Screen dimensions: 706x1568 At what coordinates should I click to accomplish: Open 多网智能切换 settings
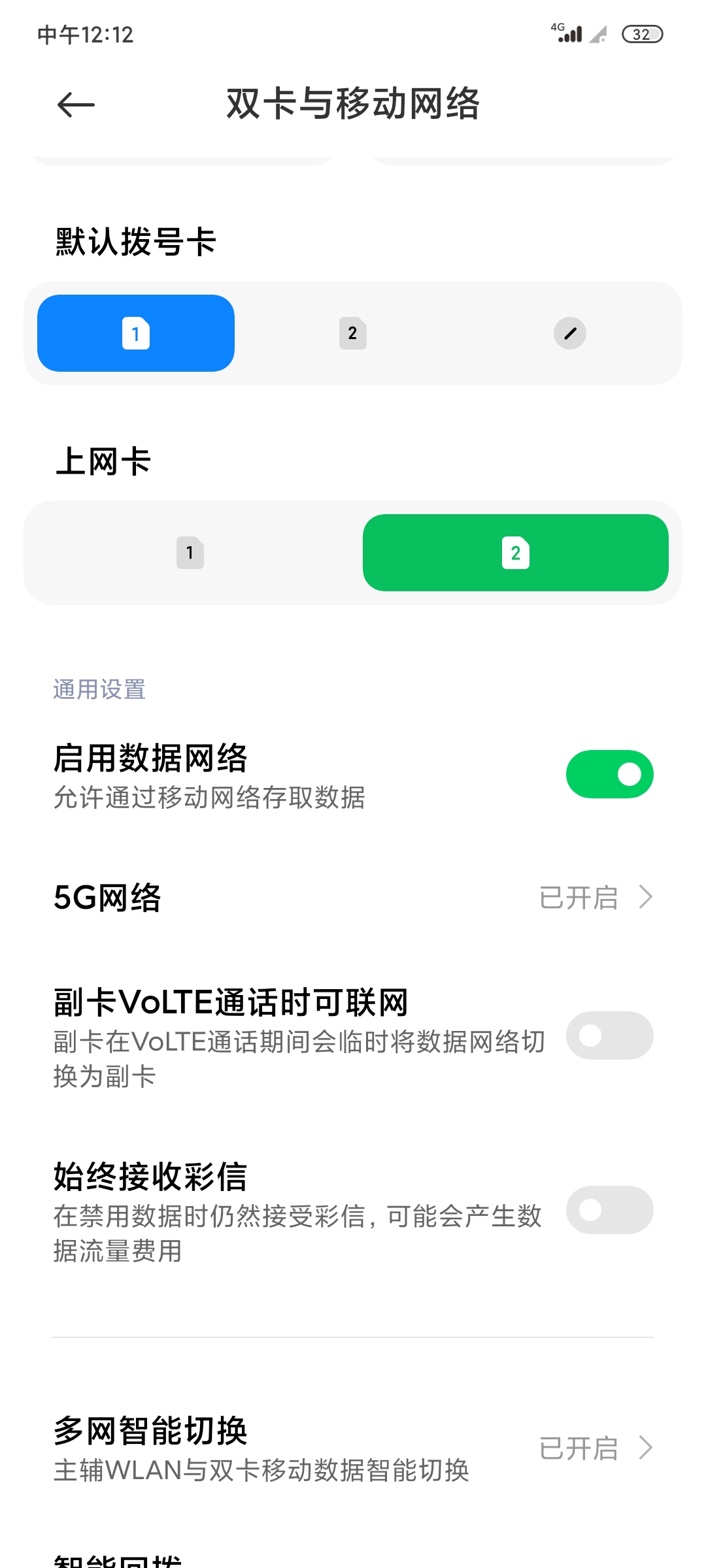coord(353,1448)
